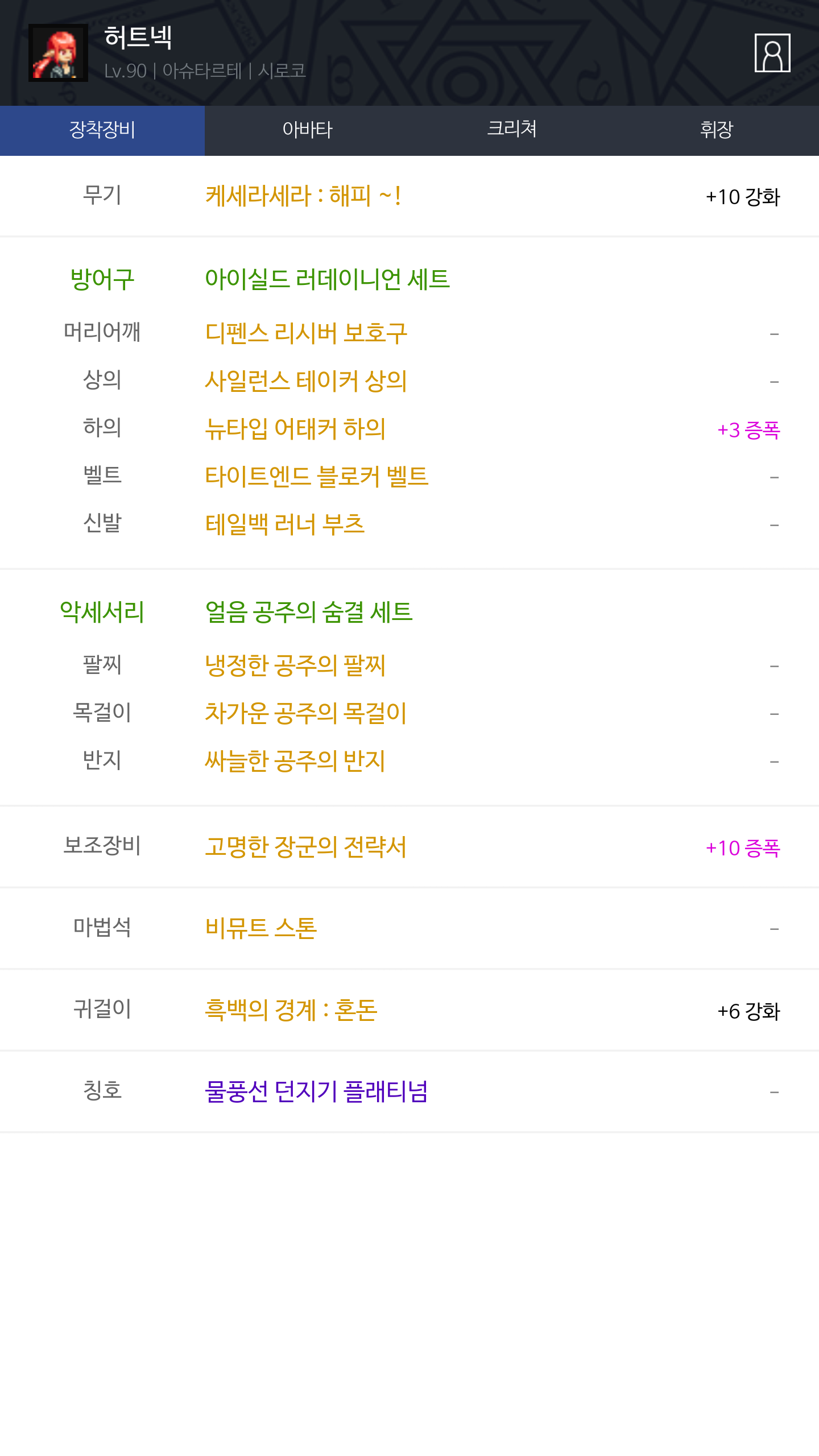819x1456 pixels.
Task: Switch to the 휘장 tab
Action: click(716, 130)
